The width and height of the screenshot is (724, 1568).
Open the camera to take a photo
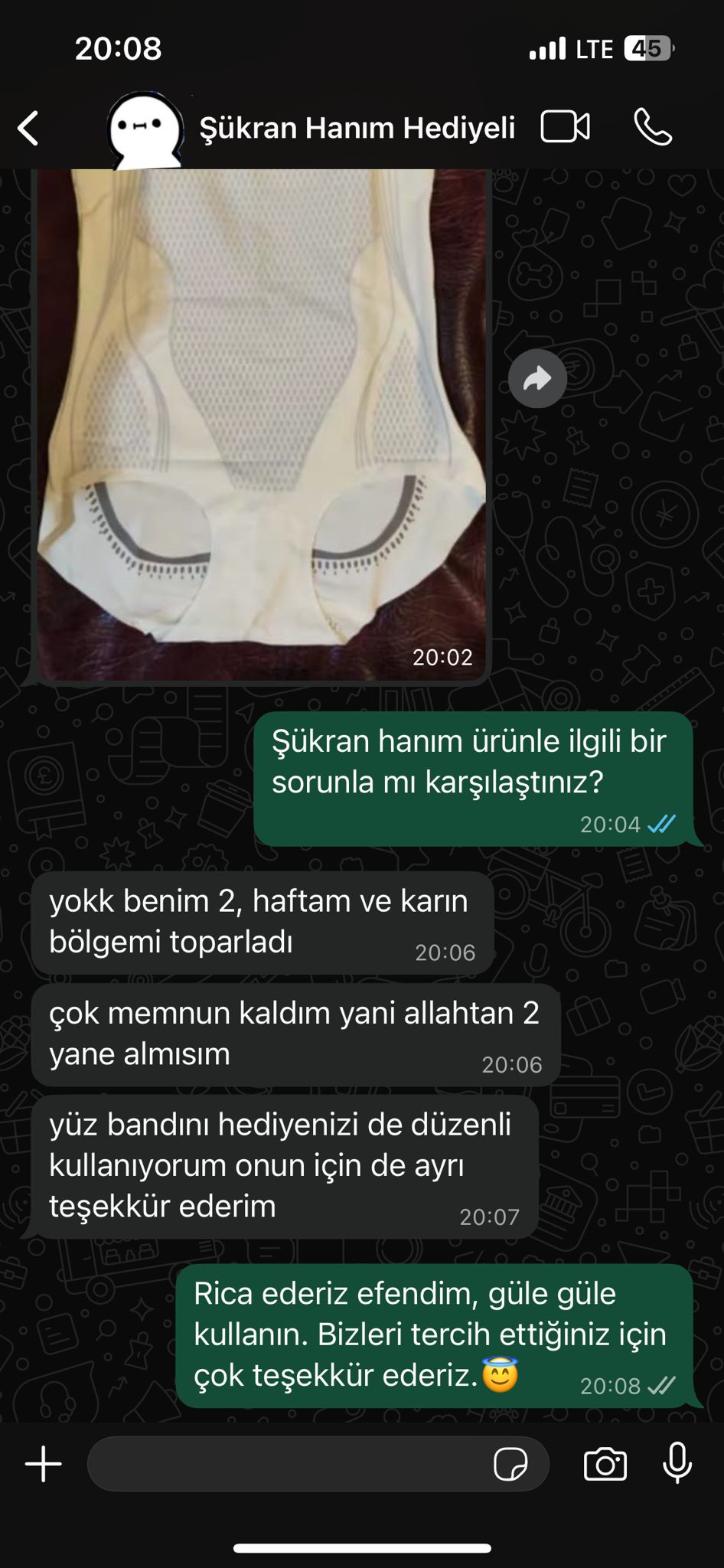coord(605,1465)
